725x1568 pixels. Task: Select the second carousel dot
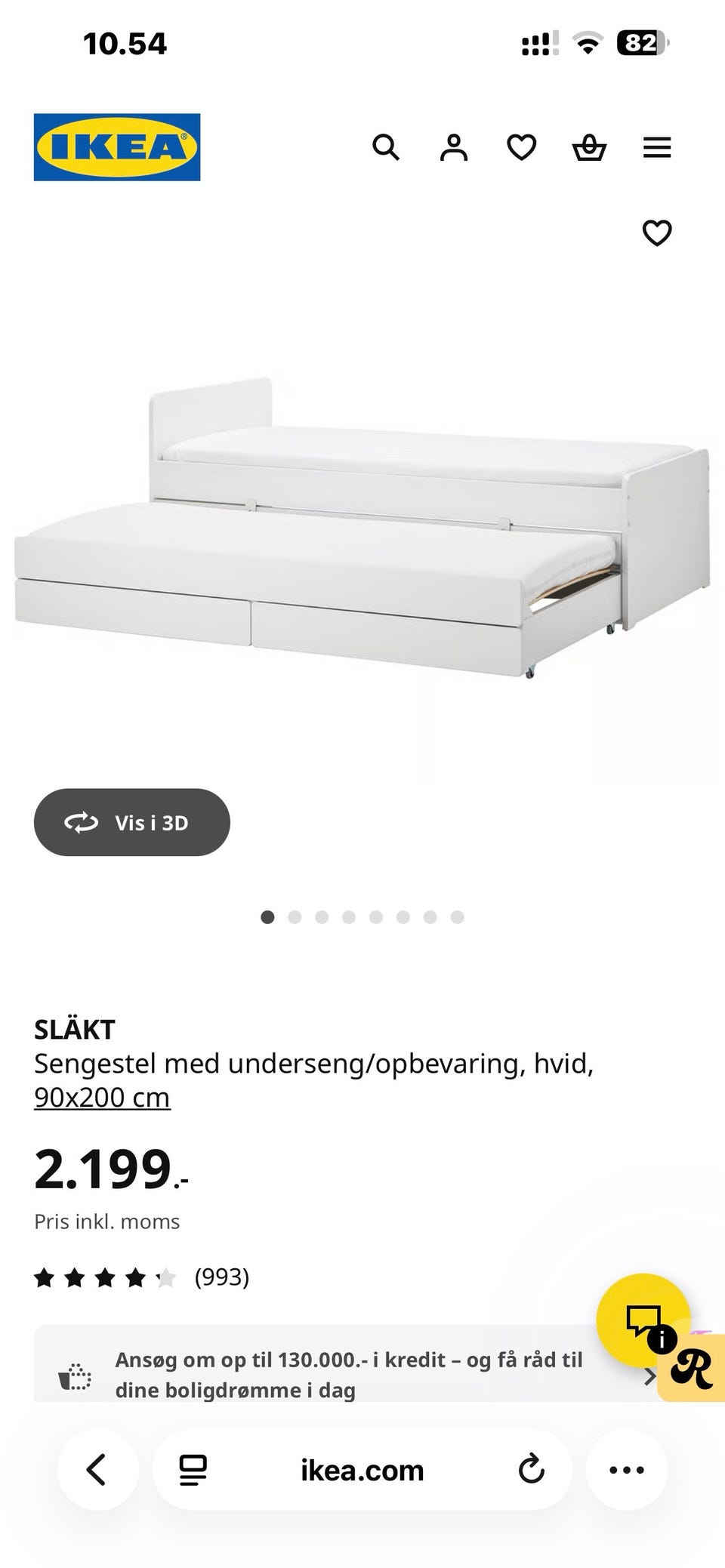295,916
